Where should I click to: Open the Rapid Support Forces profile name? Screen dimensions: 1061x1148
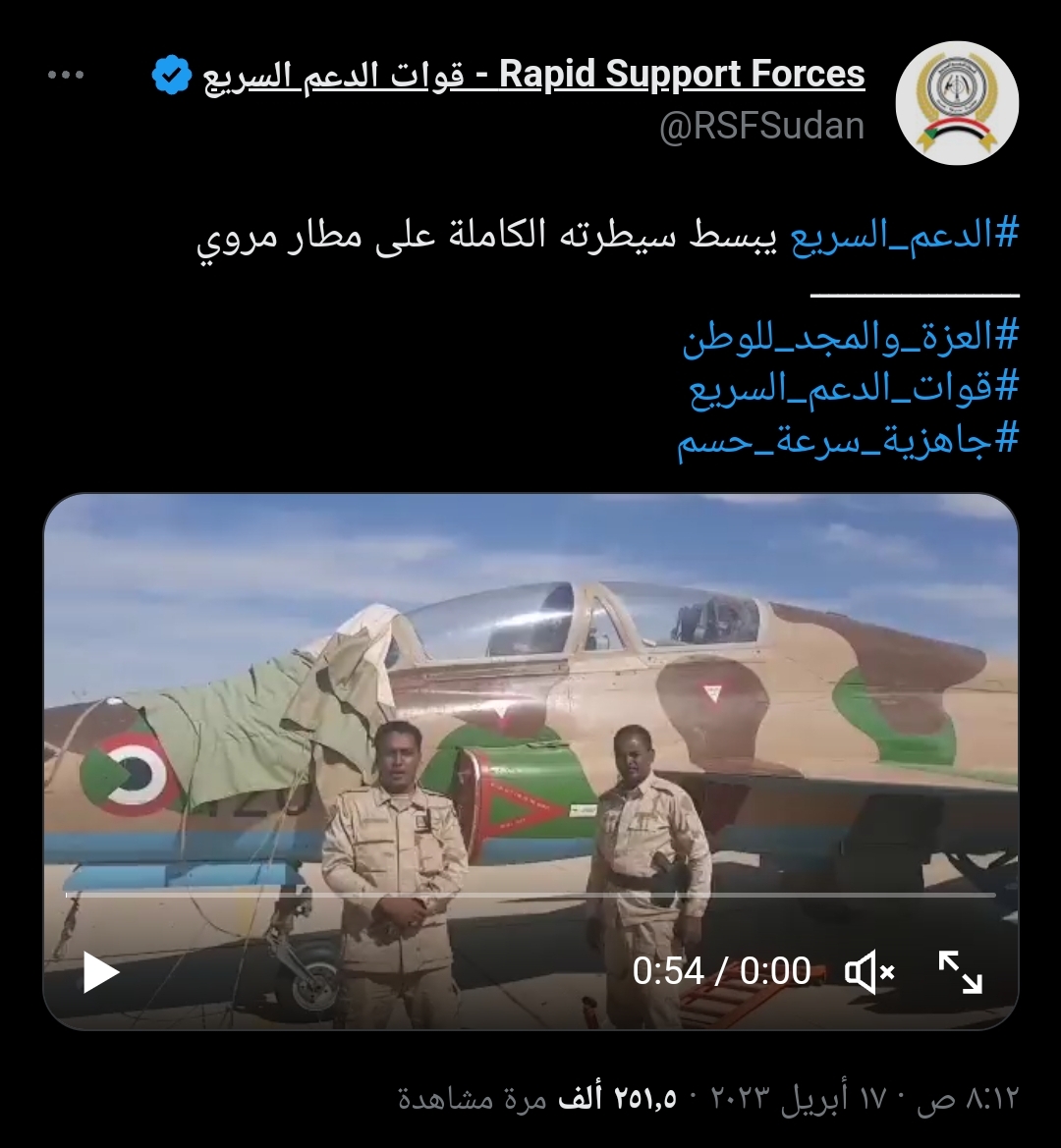point(534,76)
